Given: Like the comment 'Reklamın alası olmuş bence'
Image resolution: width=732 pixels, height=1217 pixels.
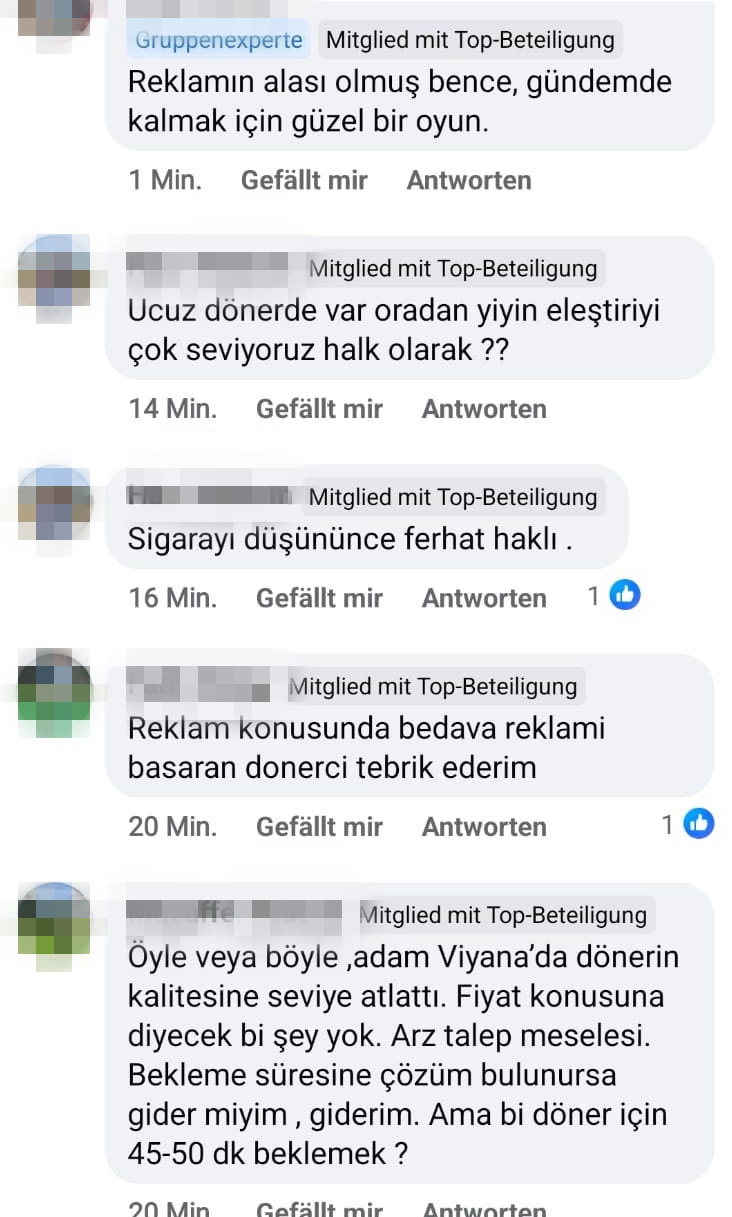Looking at the screenshot, I should pos(304,180).
